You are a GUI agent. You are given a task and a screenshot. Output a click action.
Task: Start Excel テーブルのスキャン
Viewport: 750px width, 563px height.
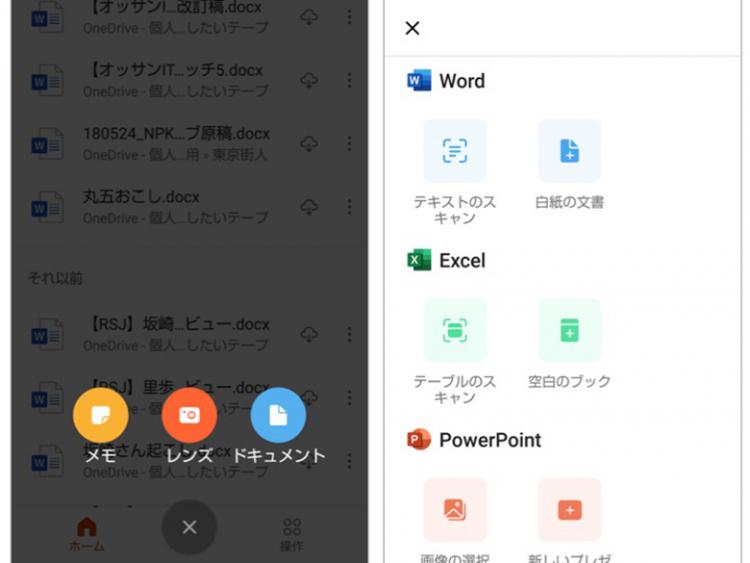click(455, 330)
